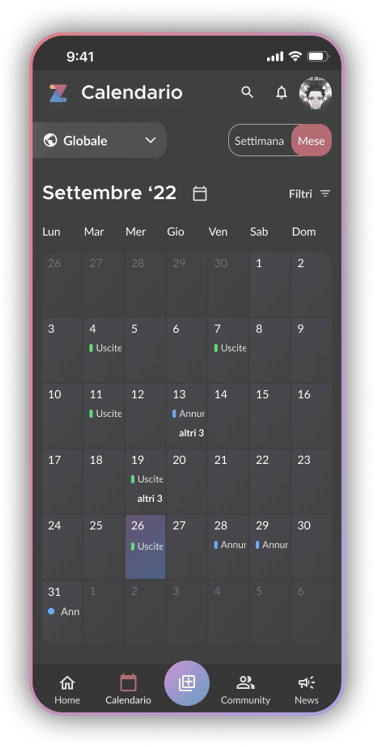Open day 19 with altri 3
This screenshot has width=375, height=748.
(x=146, y=481)
